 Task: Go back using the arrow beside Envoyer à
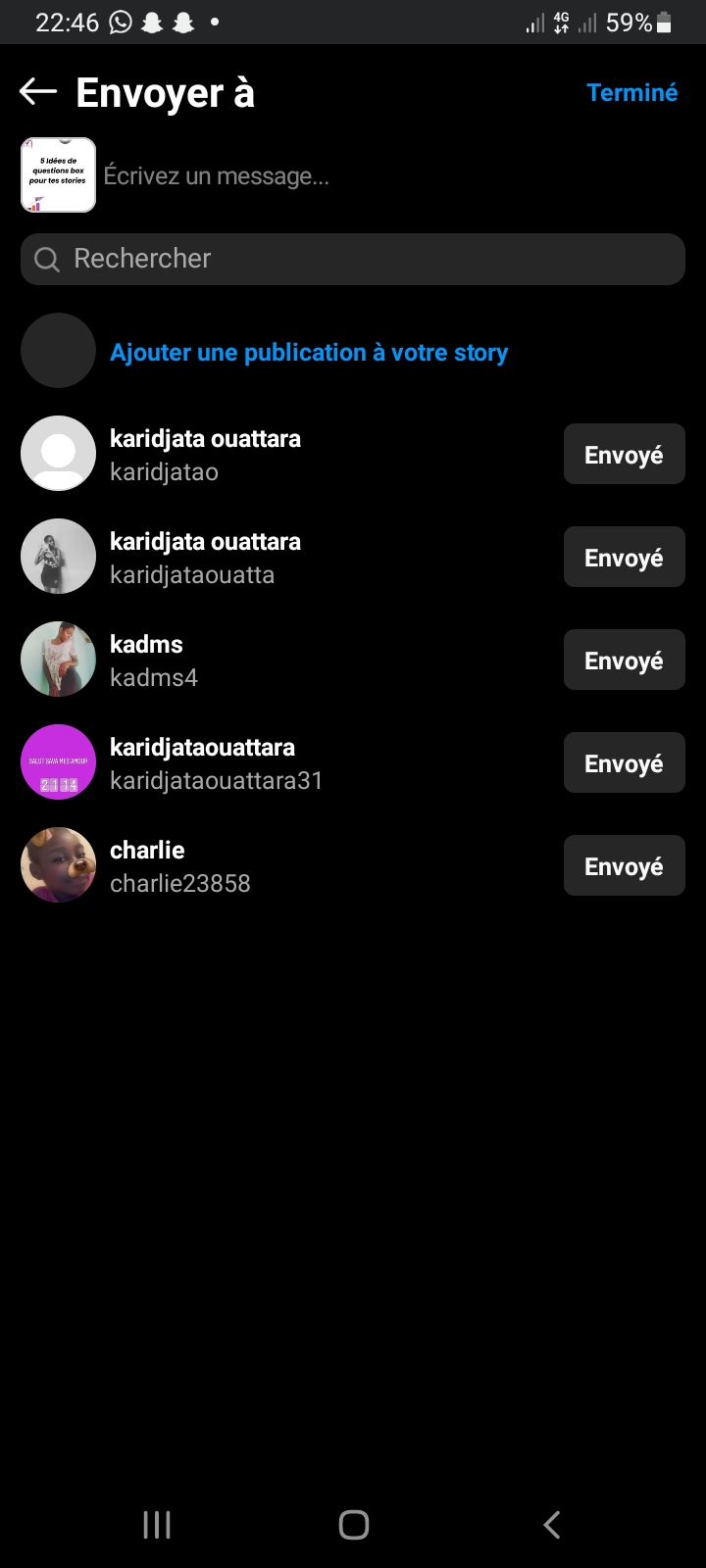click(x=38, y=92)
